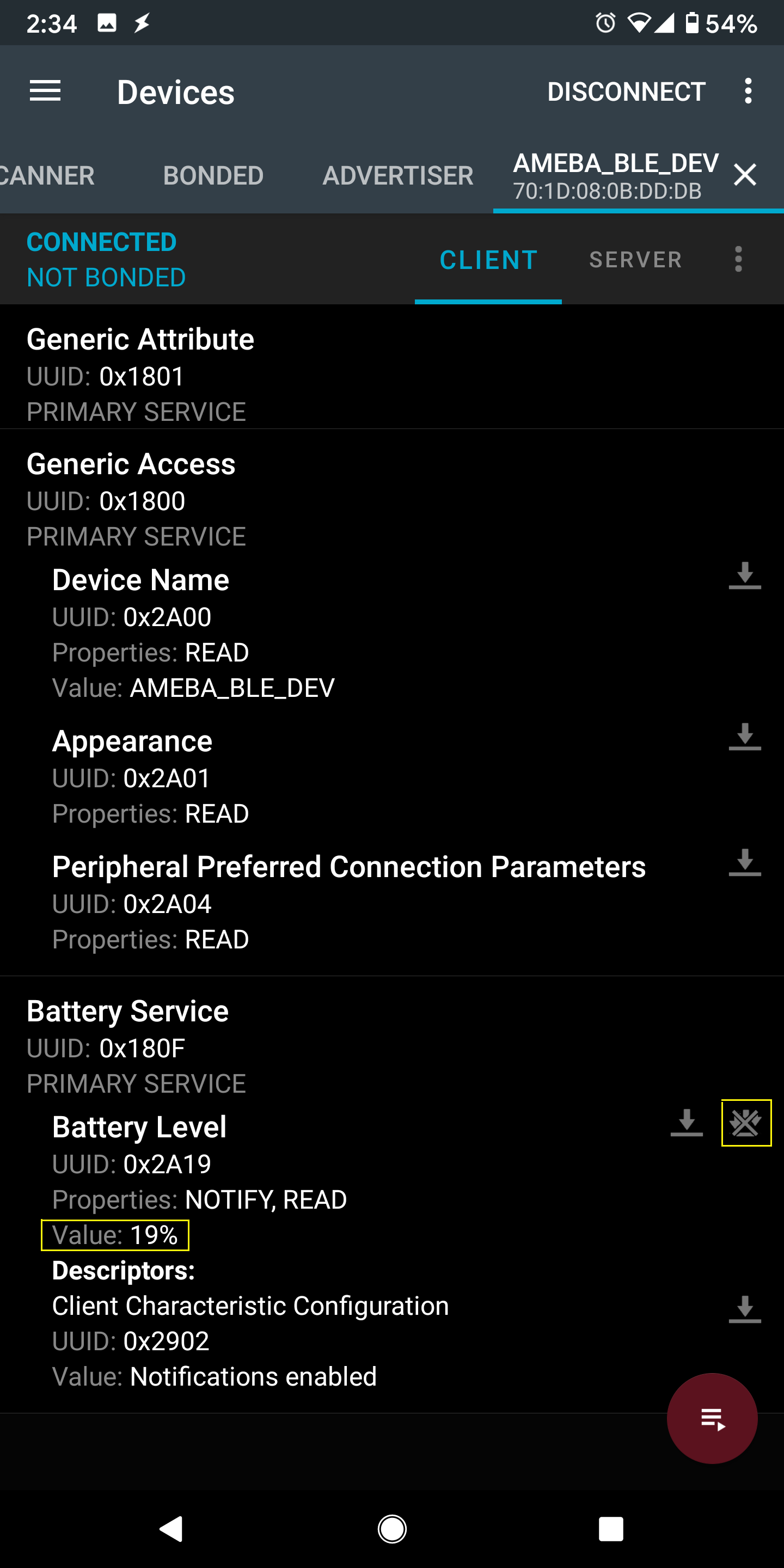Viewport: 784px width, 1568px height.
Task: Tap the DISCONNECT button
Action: click(x=626, y=92)
